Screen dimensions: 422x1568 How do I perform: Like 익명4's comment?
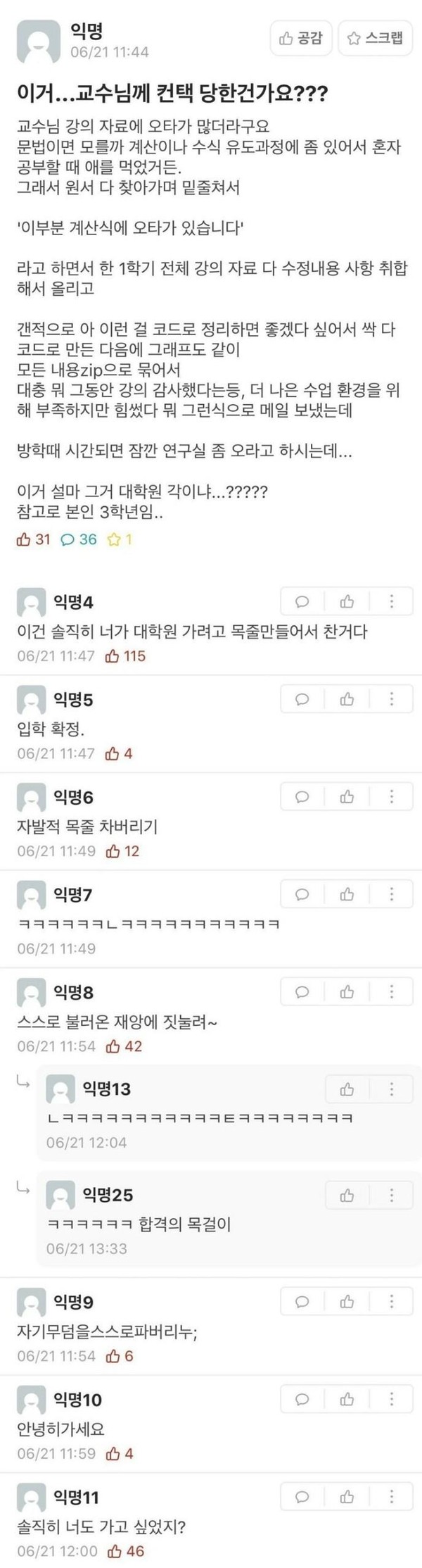point(347,602)
